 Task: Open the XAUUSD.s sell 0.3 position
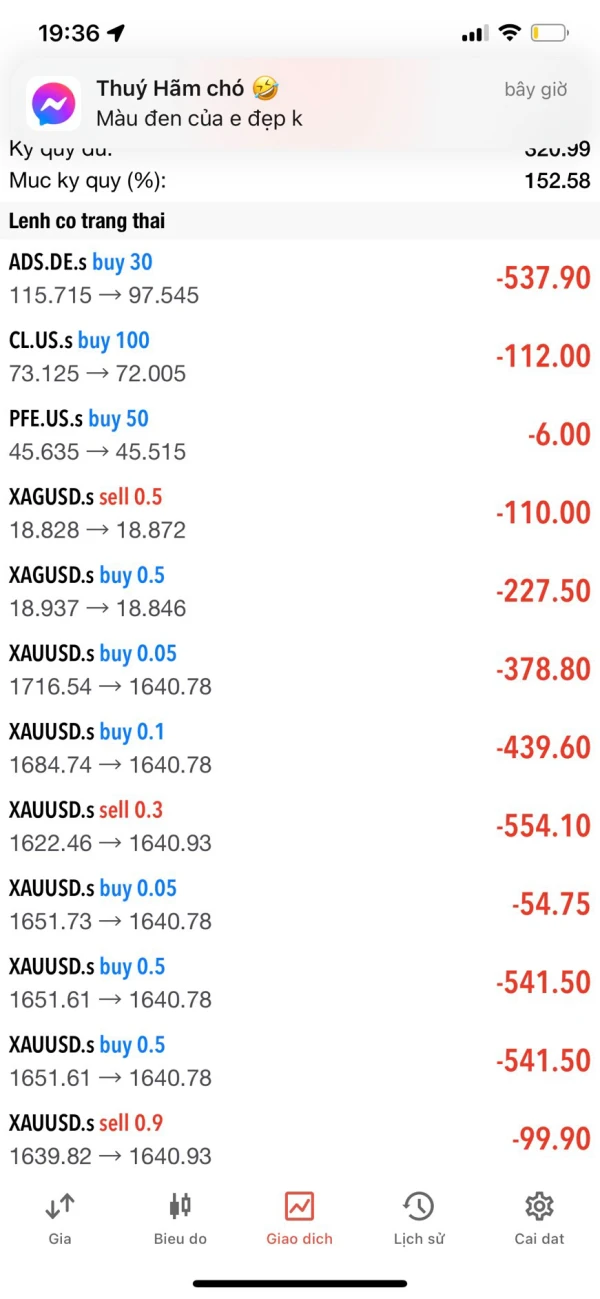tap(300, 826)
